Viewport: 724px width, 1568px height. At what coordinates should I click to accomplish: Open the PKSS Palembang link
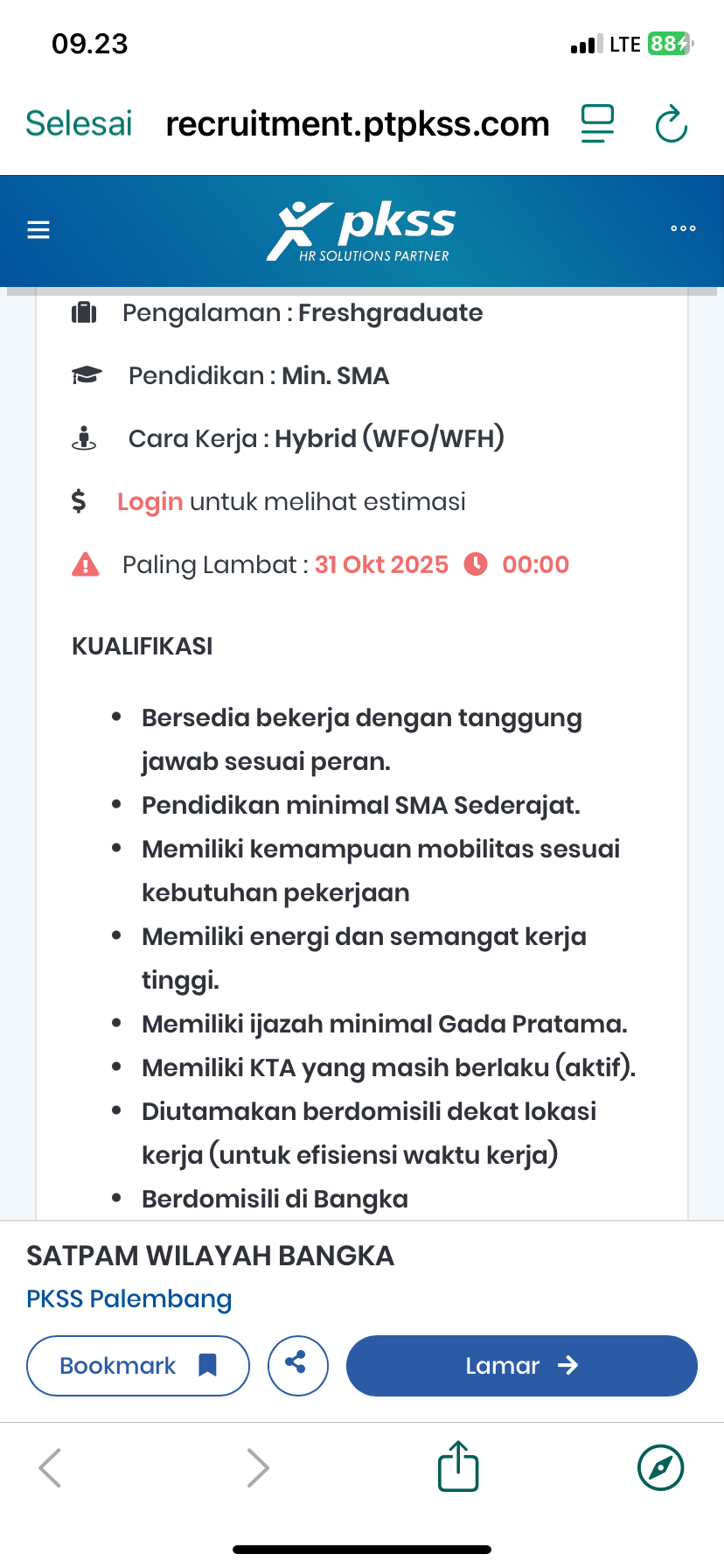129,1298
